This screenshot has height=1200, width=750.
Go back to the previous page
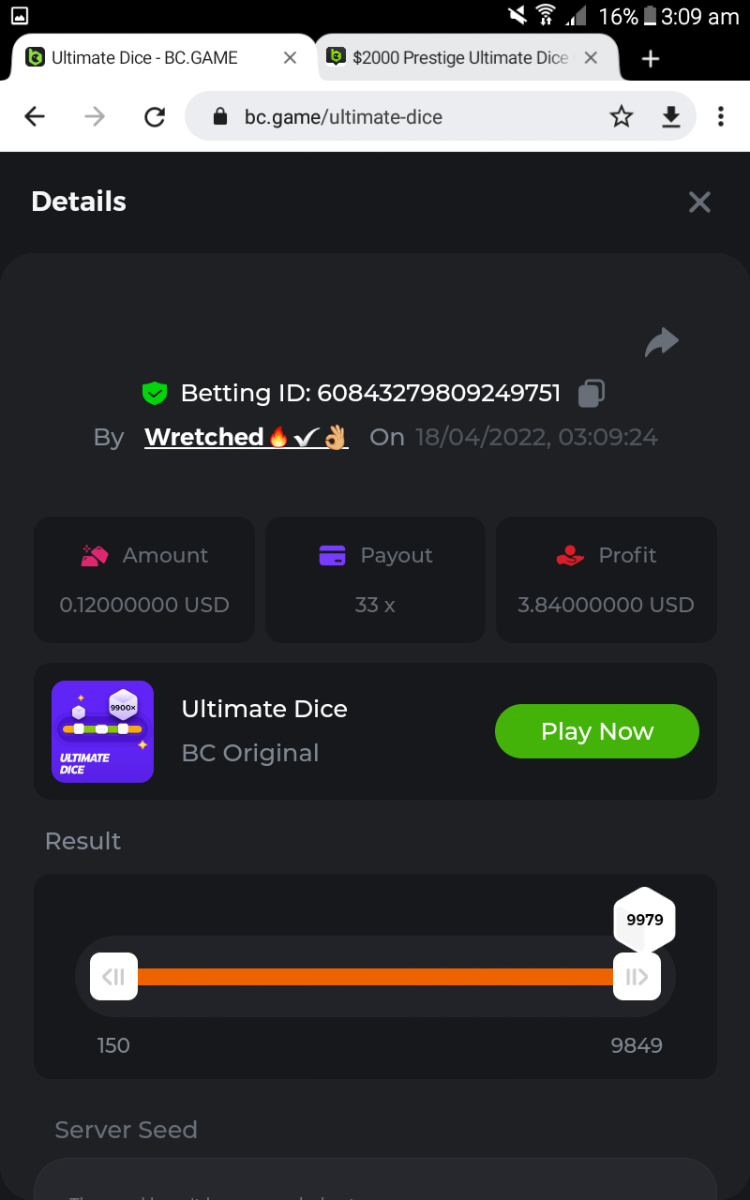[x=35, y=117]
